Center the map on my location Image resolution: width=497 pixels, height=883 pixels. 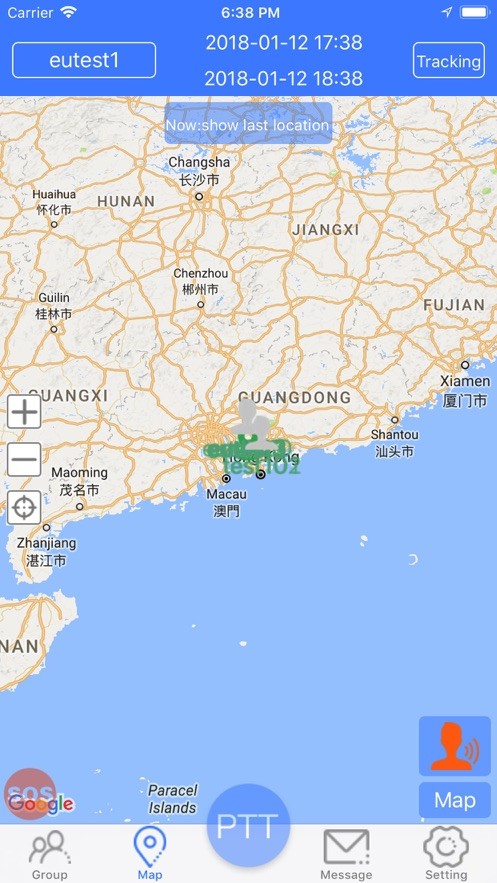click(24, 507)
